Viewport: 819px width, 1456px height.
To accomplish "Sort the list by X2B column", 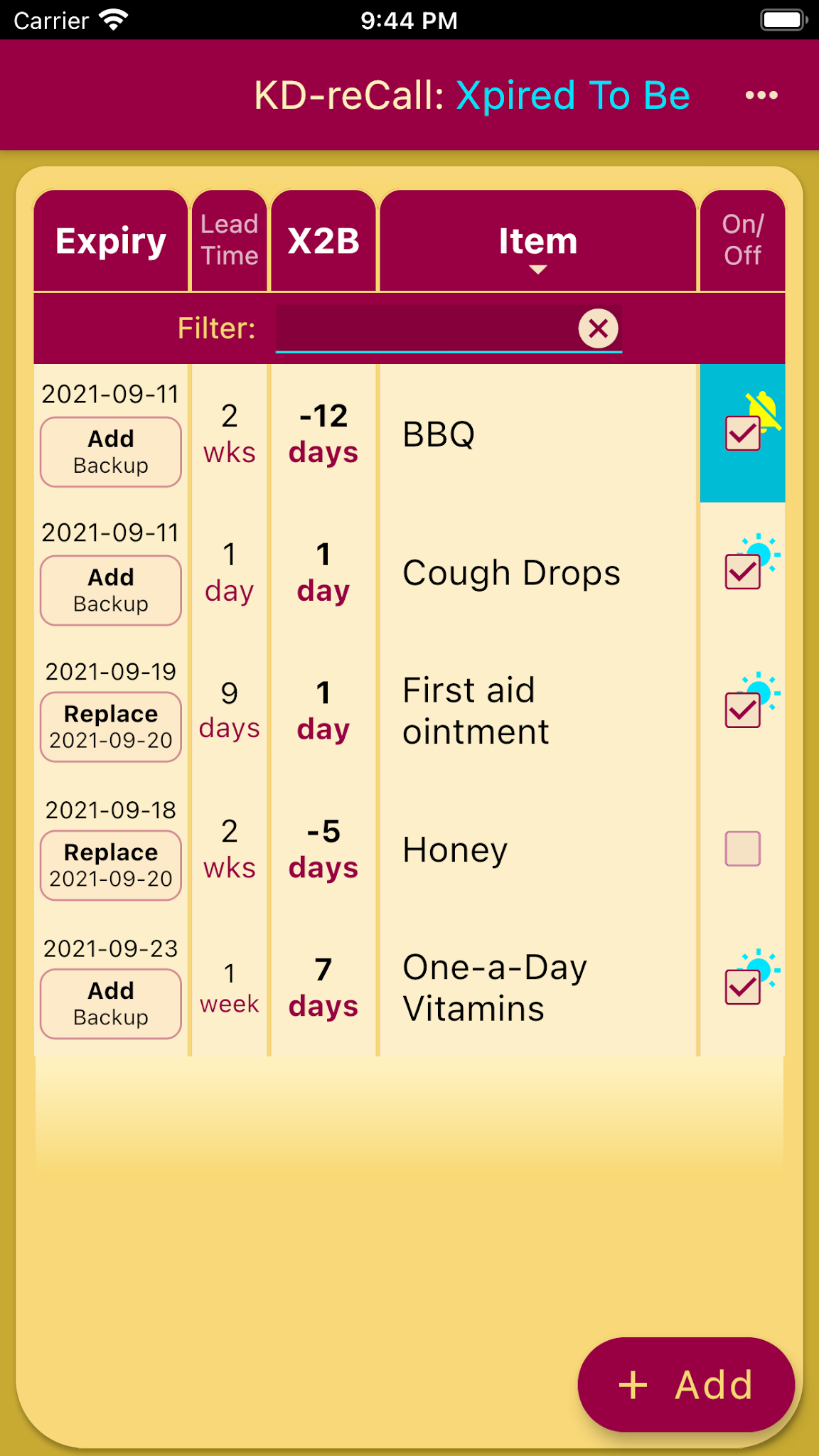I will coord(323,241).
